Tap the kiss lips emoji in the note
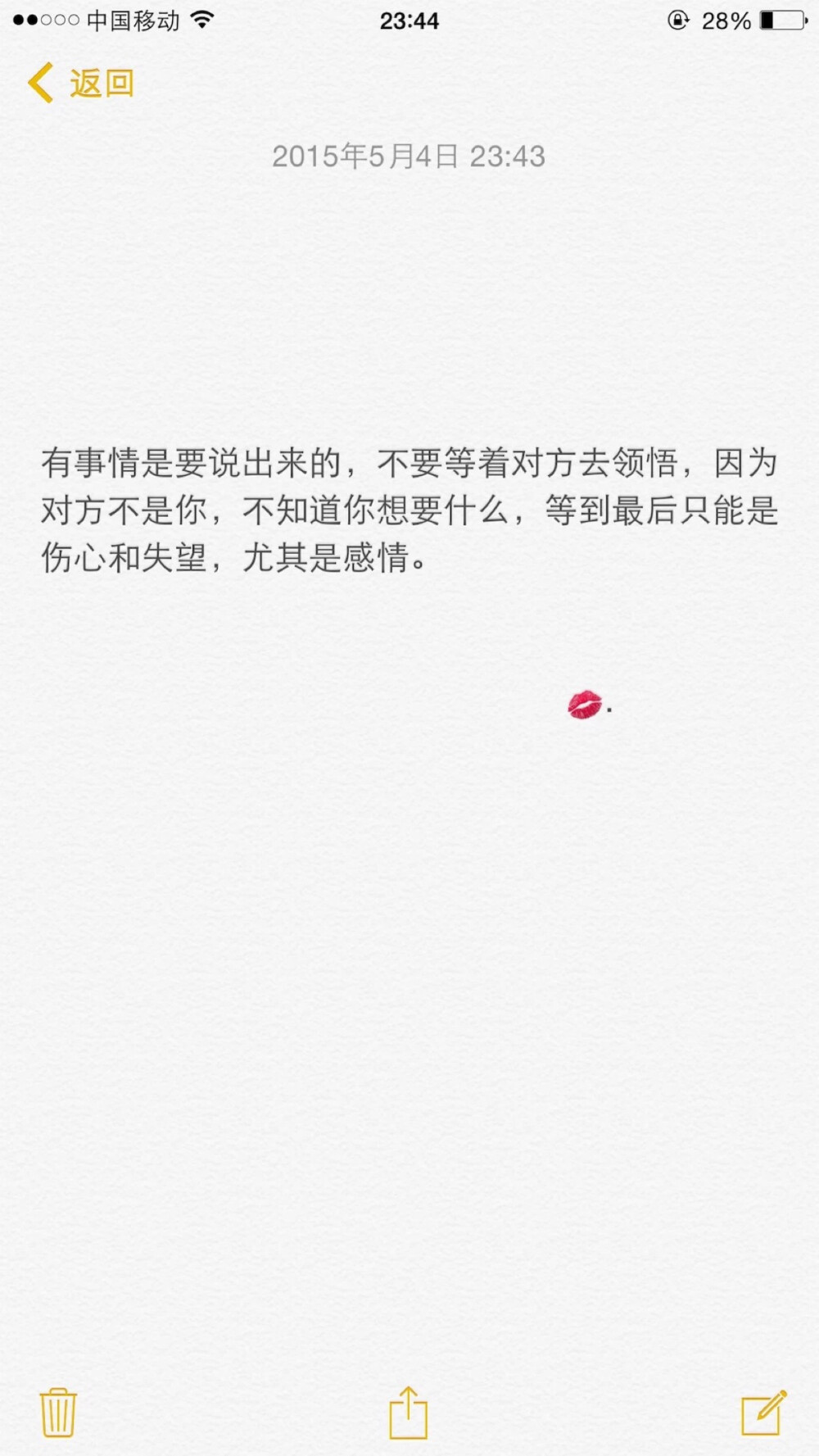The image size is (819, 1456). tap(585, 705)
